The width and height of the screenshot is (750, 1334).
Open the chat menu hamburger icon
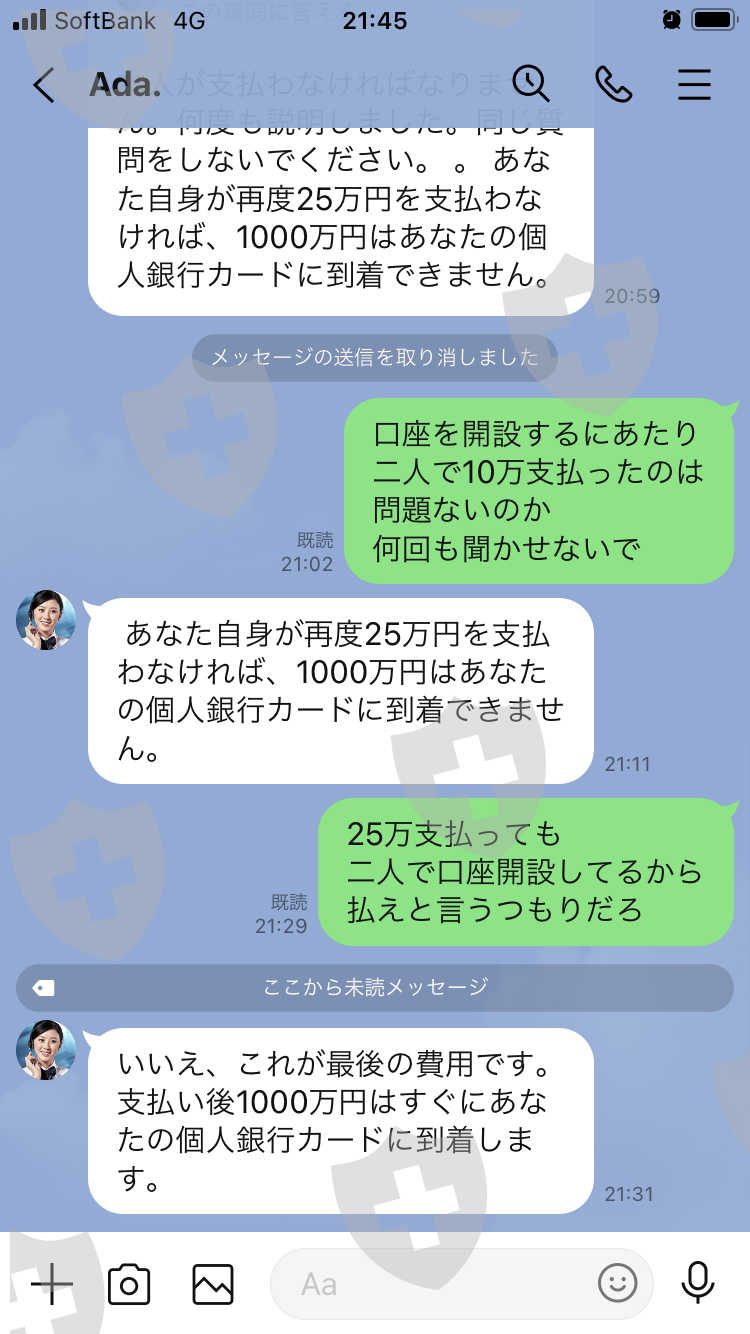click(x=694, y=85)
